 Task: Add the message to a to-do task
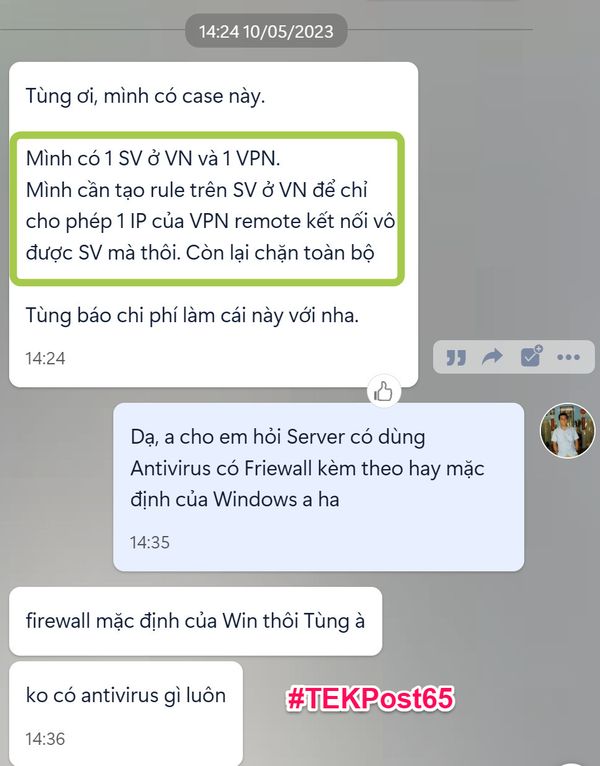530,356
